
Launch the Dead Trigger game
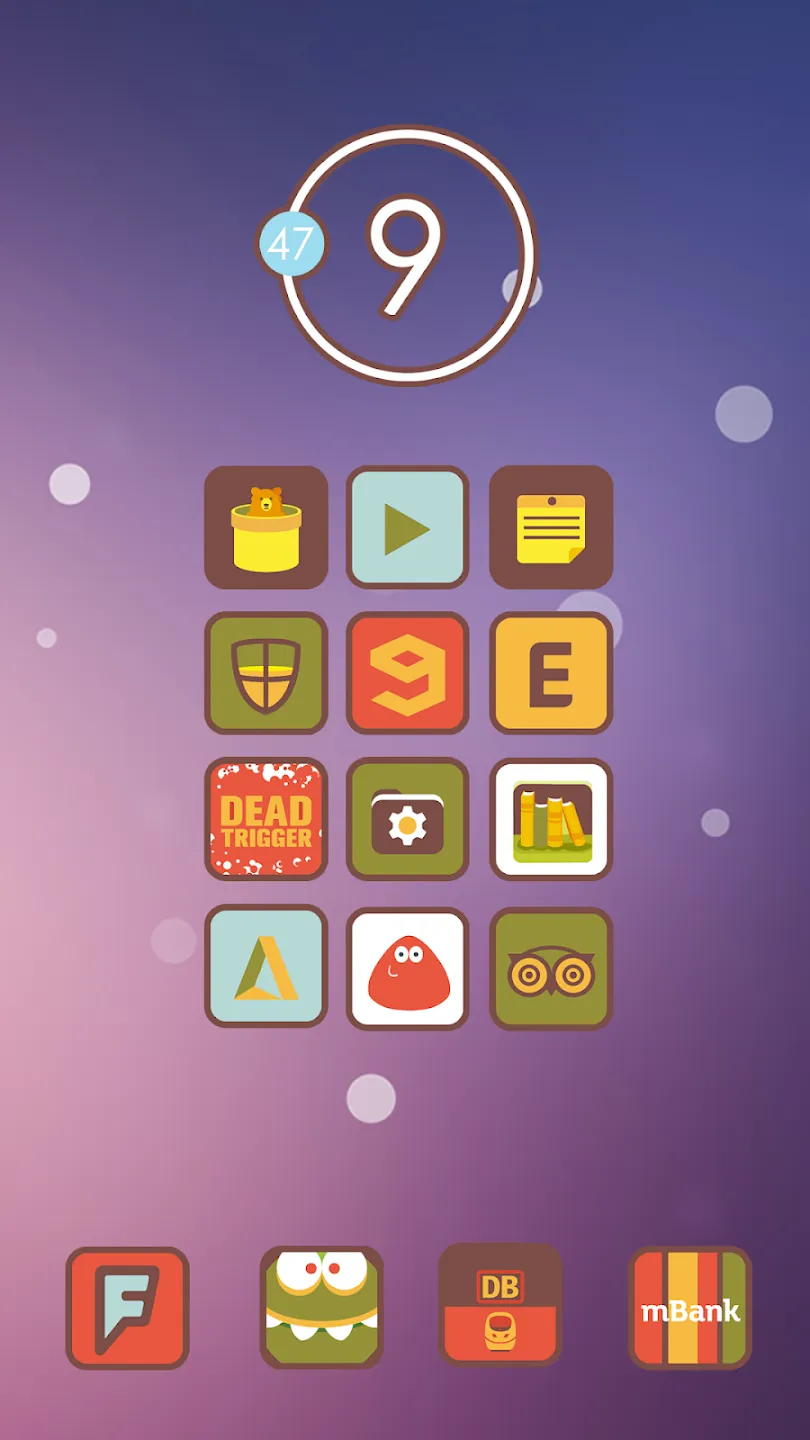pos(266,819)
